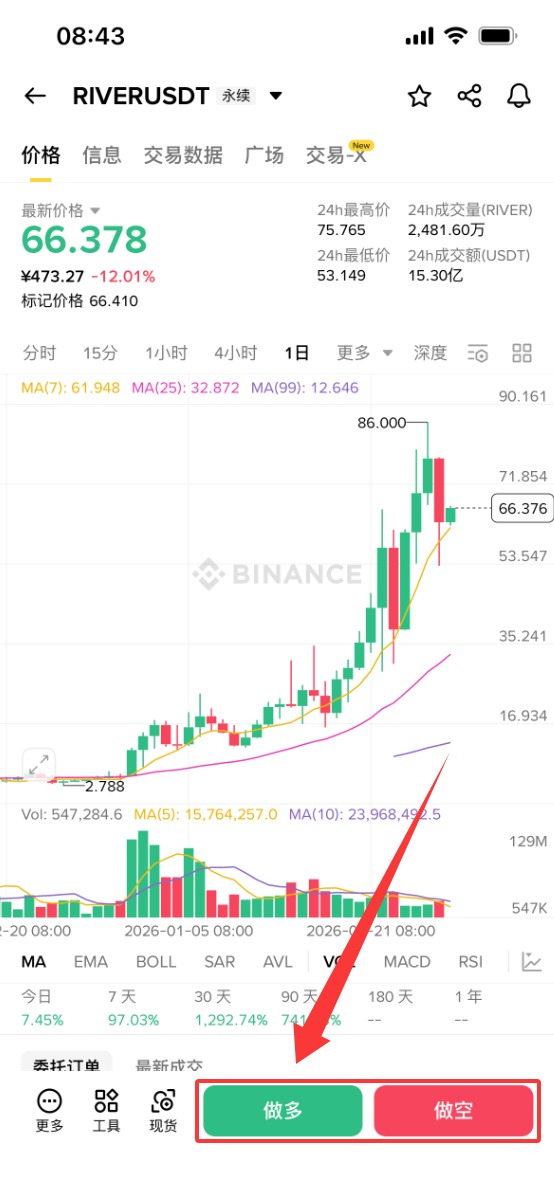The image size is (554, 1178).
Task: Expand the chart to fullscreen
Action: pos(38,765)
